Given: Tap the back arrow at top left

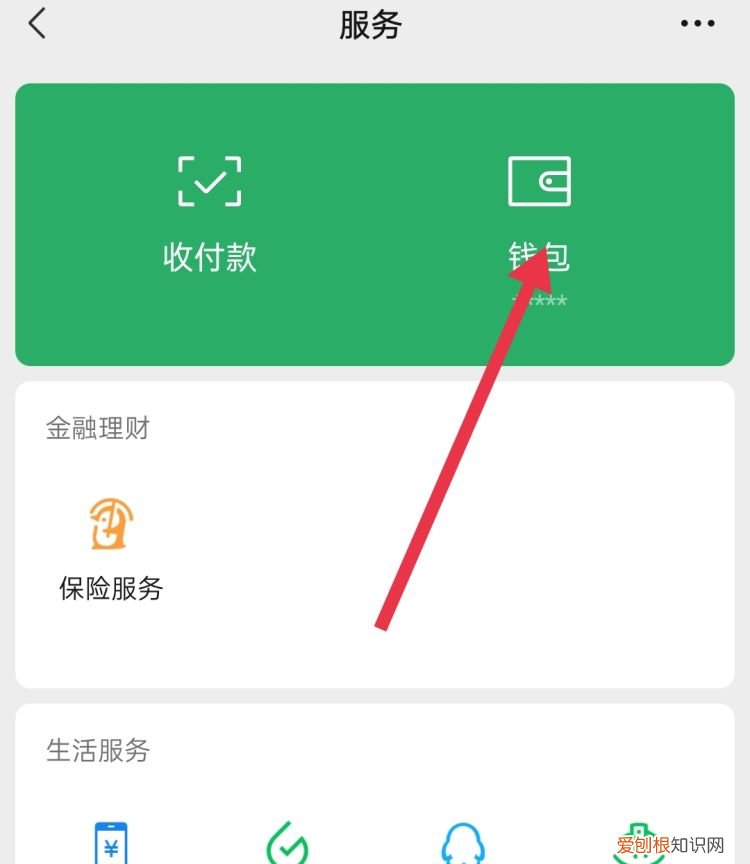Looking at the screenshot, I should (37, 23).
